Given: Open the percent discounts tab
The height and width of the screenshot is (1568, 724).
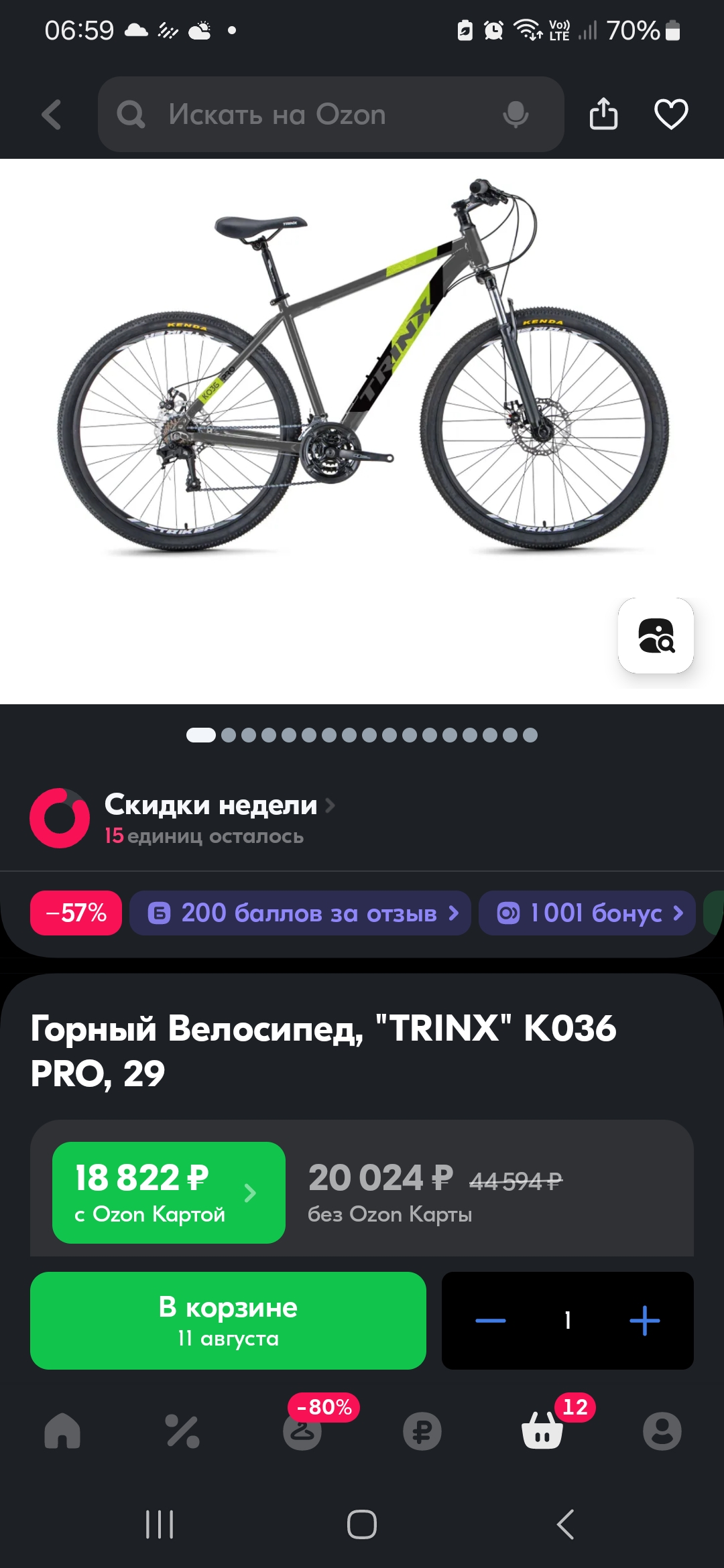Looking at the screenshot, I should pos(182,1431).
